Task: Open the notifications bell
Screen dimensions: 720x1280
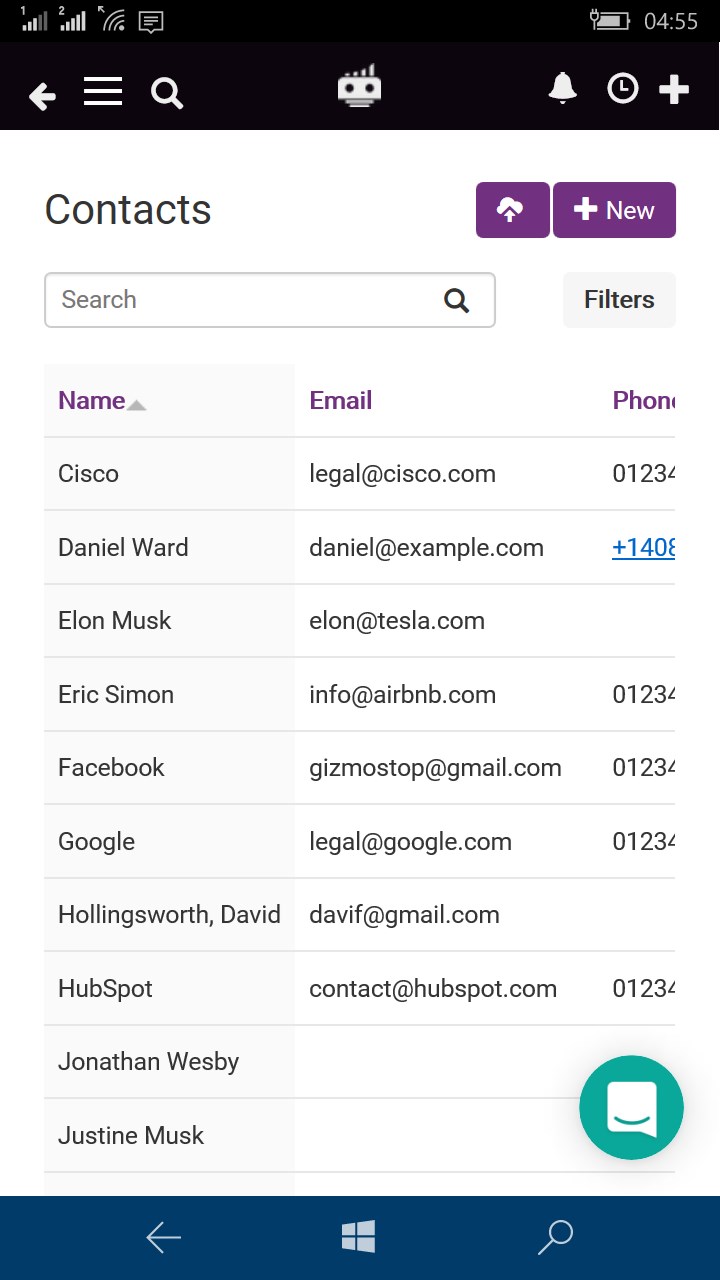Action: (x=563, y=89)
